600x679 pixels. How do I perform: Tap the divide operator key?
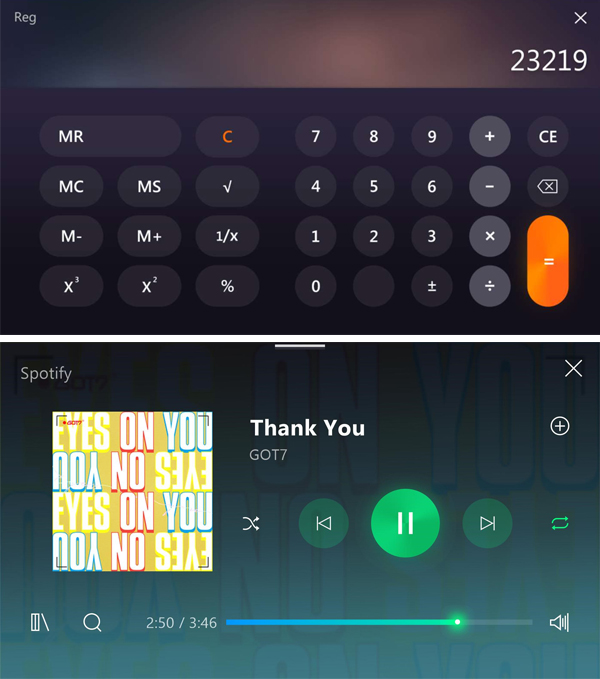[x=490, y=287]
